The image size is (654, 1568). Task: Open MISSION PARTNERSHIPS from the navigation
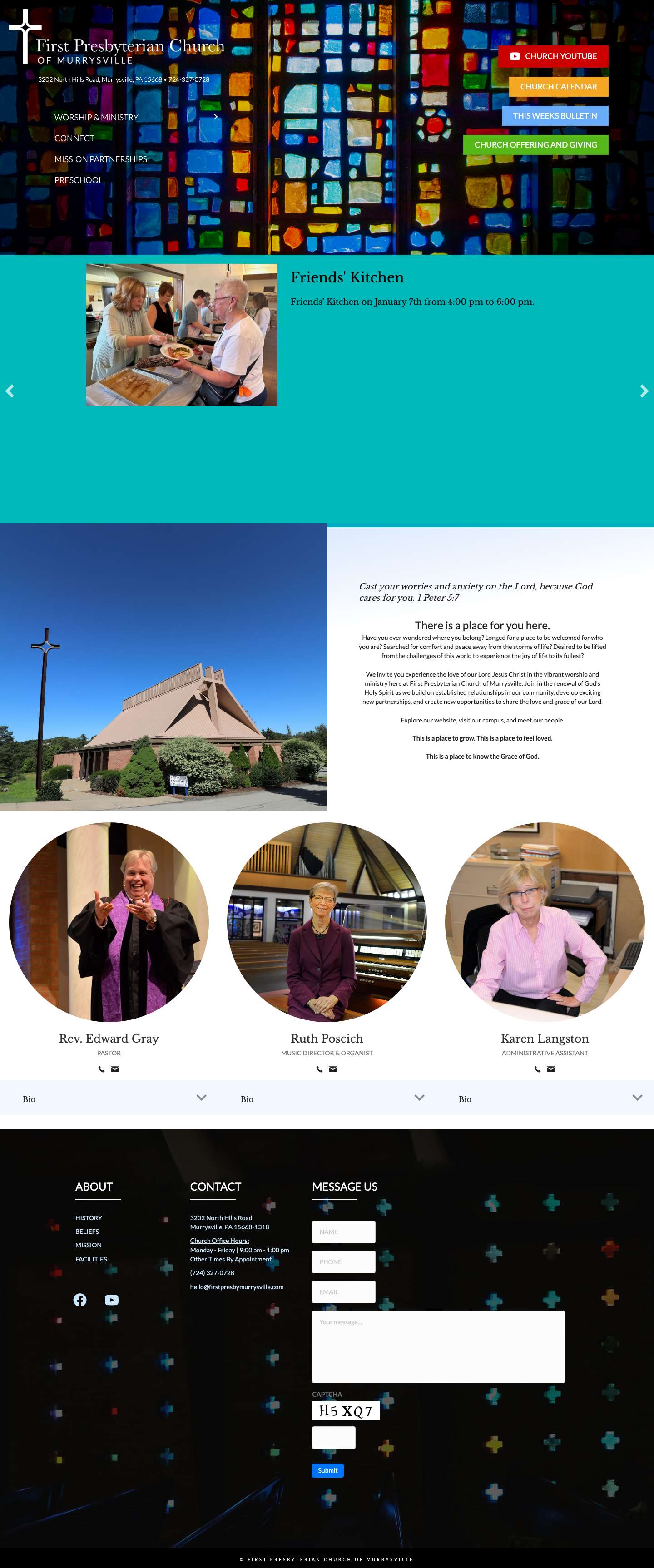tap(100, 159)
